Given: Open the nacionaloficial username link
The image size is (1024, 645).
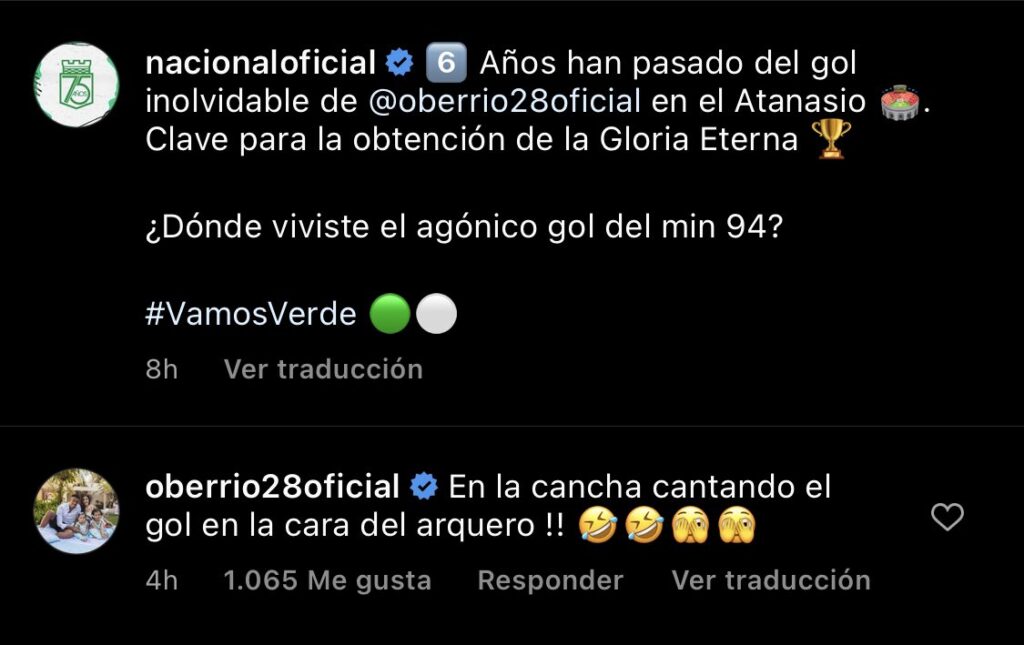Looking at the screenshot, I should (x=260, y=63).
